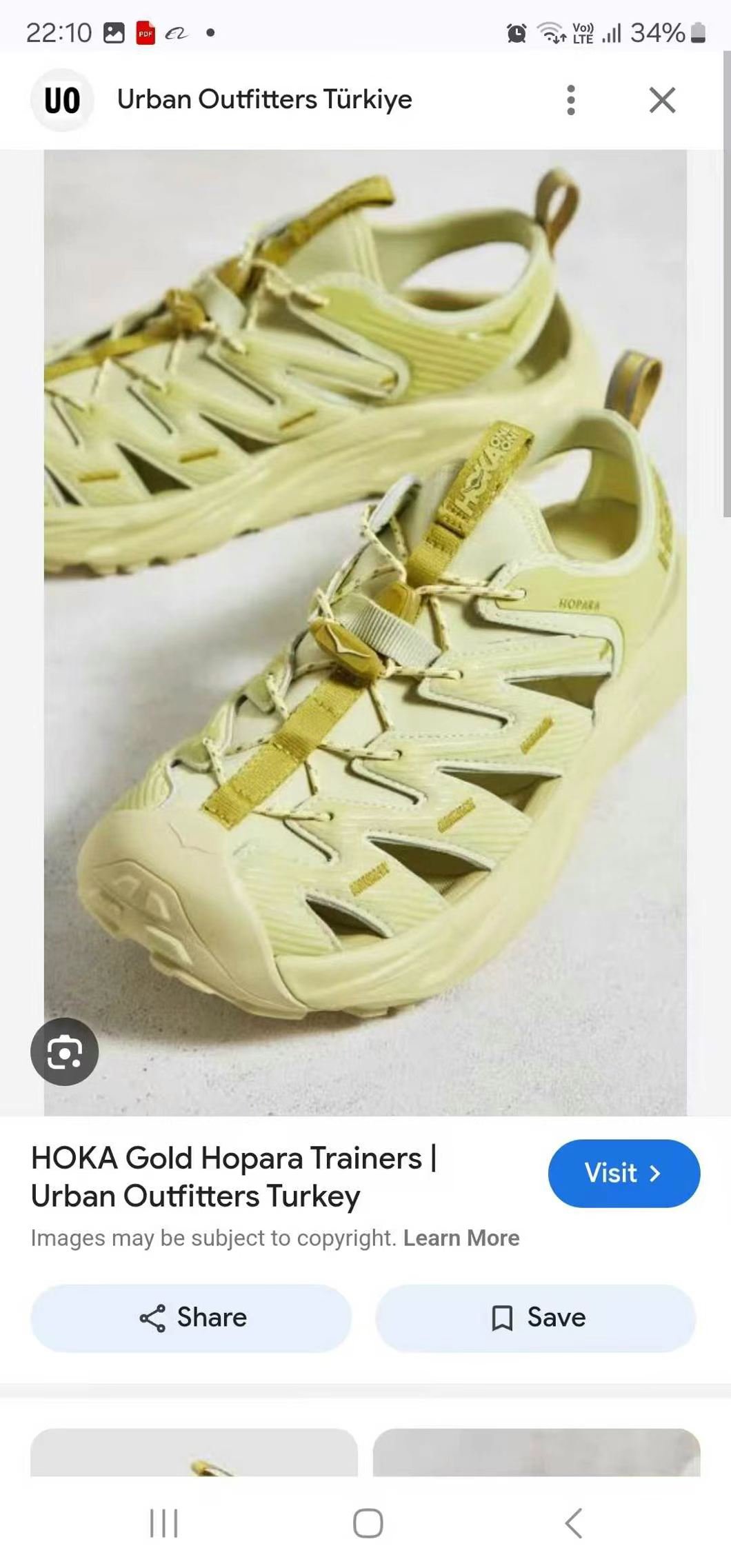This screenshot has height=1568, width=731.
Task: Open the HOKA Gold Hopara Trainers photo
Action: coord(365,621)
